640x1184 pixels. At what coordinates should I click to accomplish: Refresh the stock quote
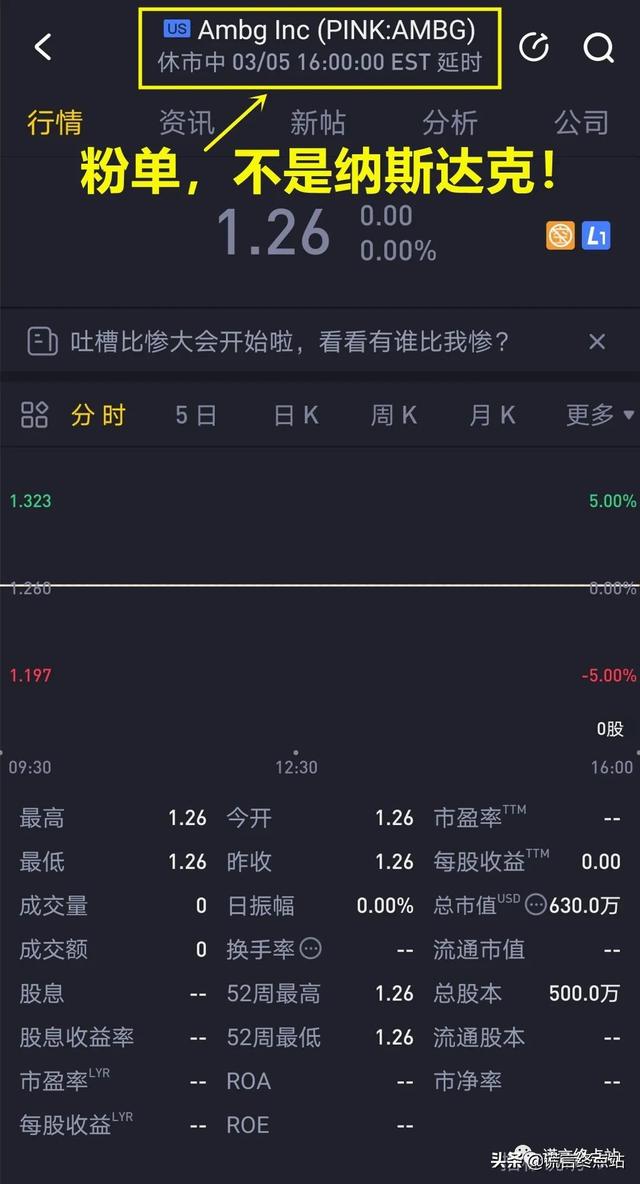pyautogui.click(x=534, y=48)
